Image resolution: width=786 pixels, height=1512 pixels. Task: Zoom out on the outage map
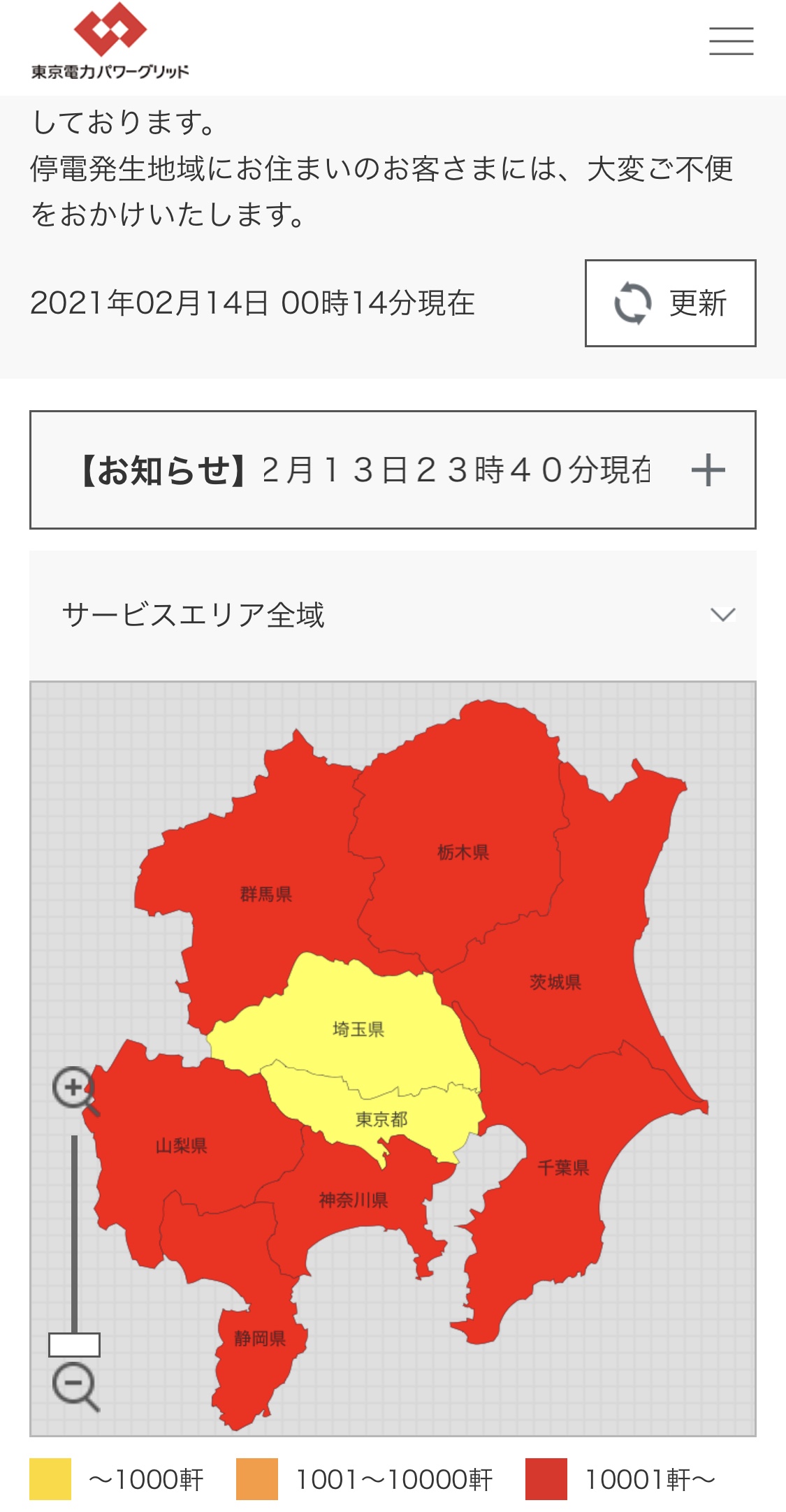74,1386
